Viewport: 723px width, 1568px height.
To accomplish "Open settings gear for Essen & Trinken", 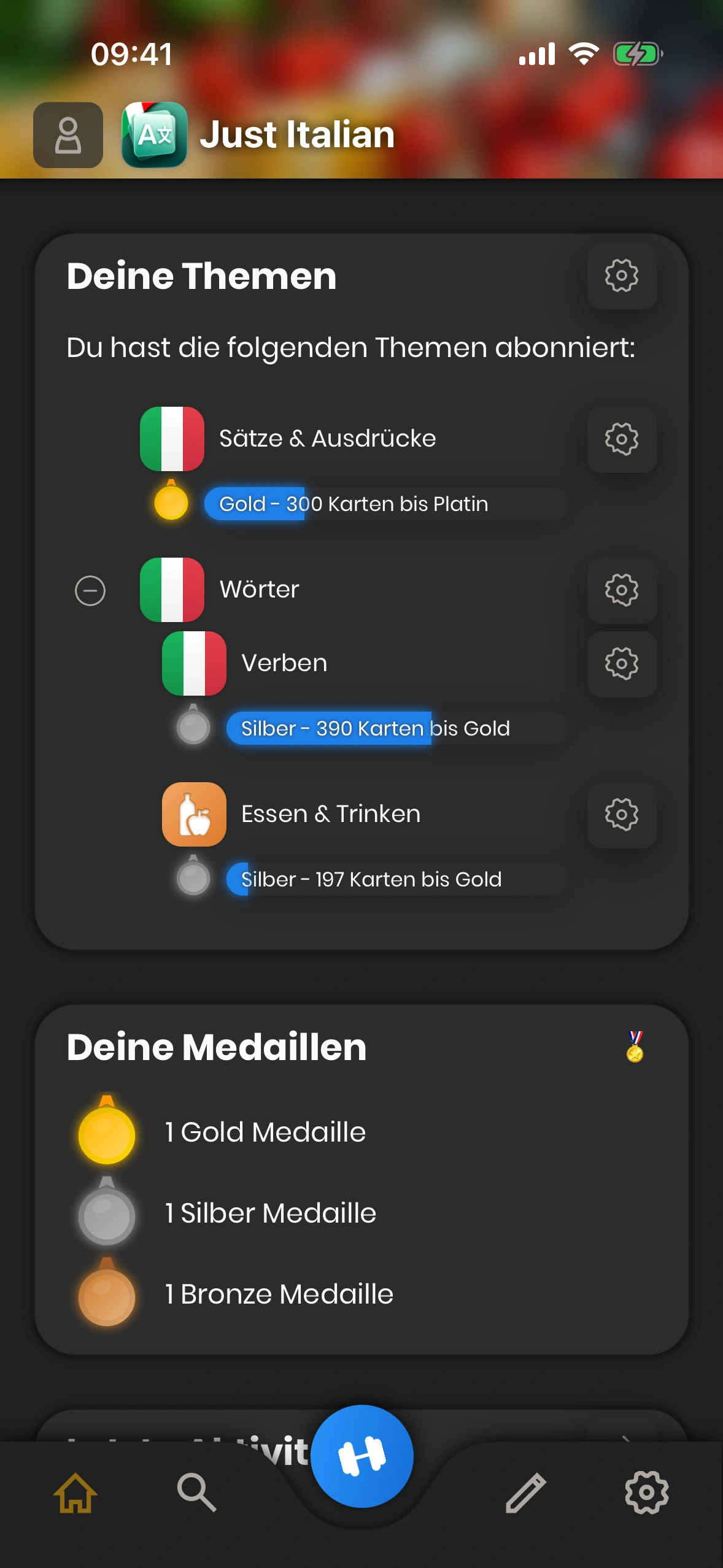I will 621,815.
